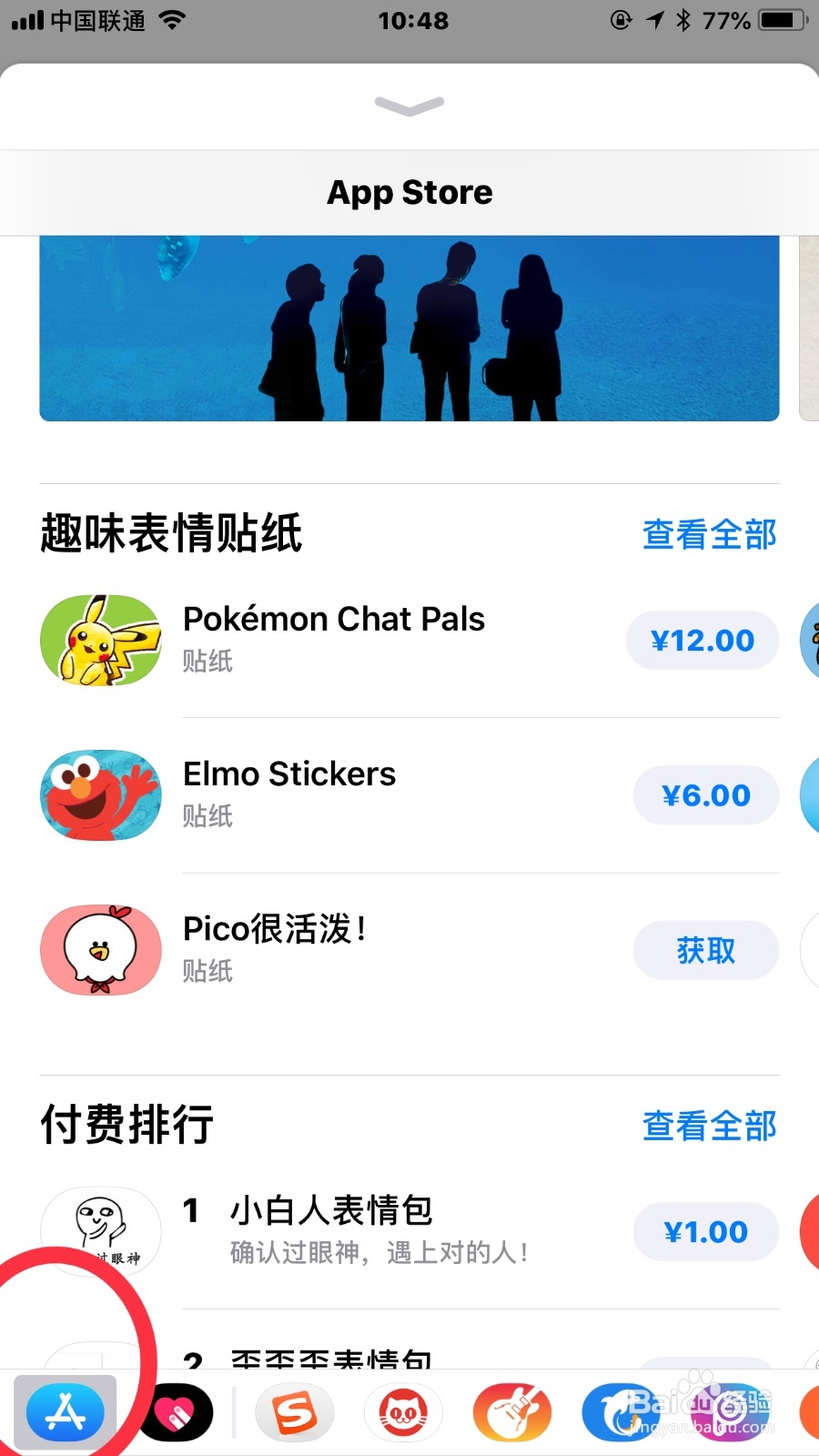Launch GarageBand from the dock
The width and height of the screenshot is (819, 1456).
coord(512,1411)
